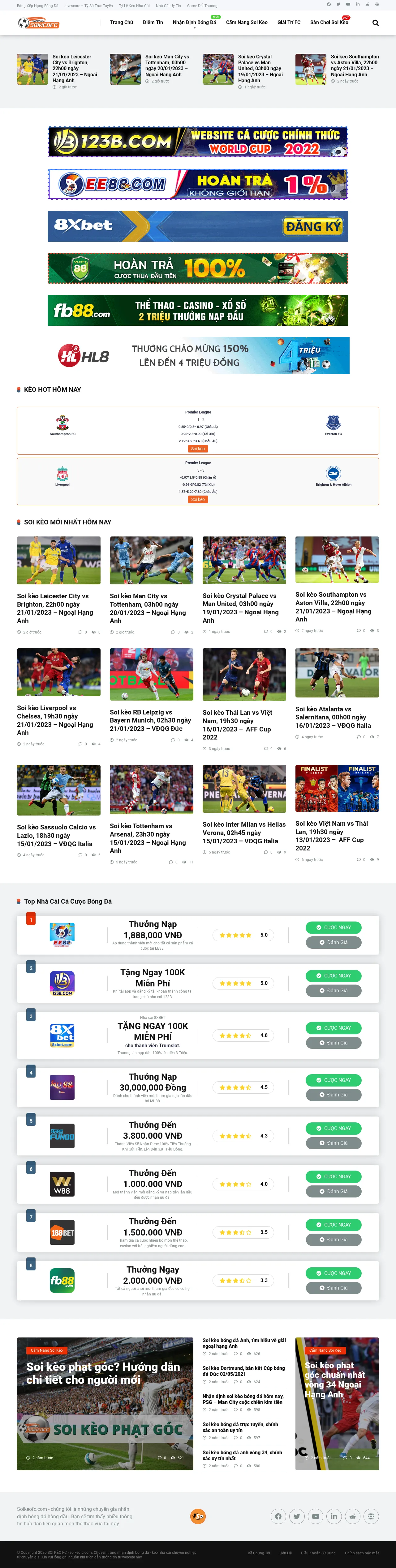The width and height of the screenshot is (396, 1568).
Task: Open Soi kèo phạt góc guide article
Action: [102, 1373]
